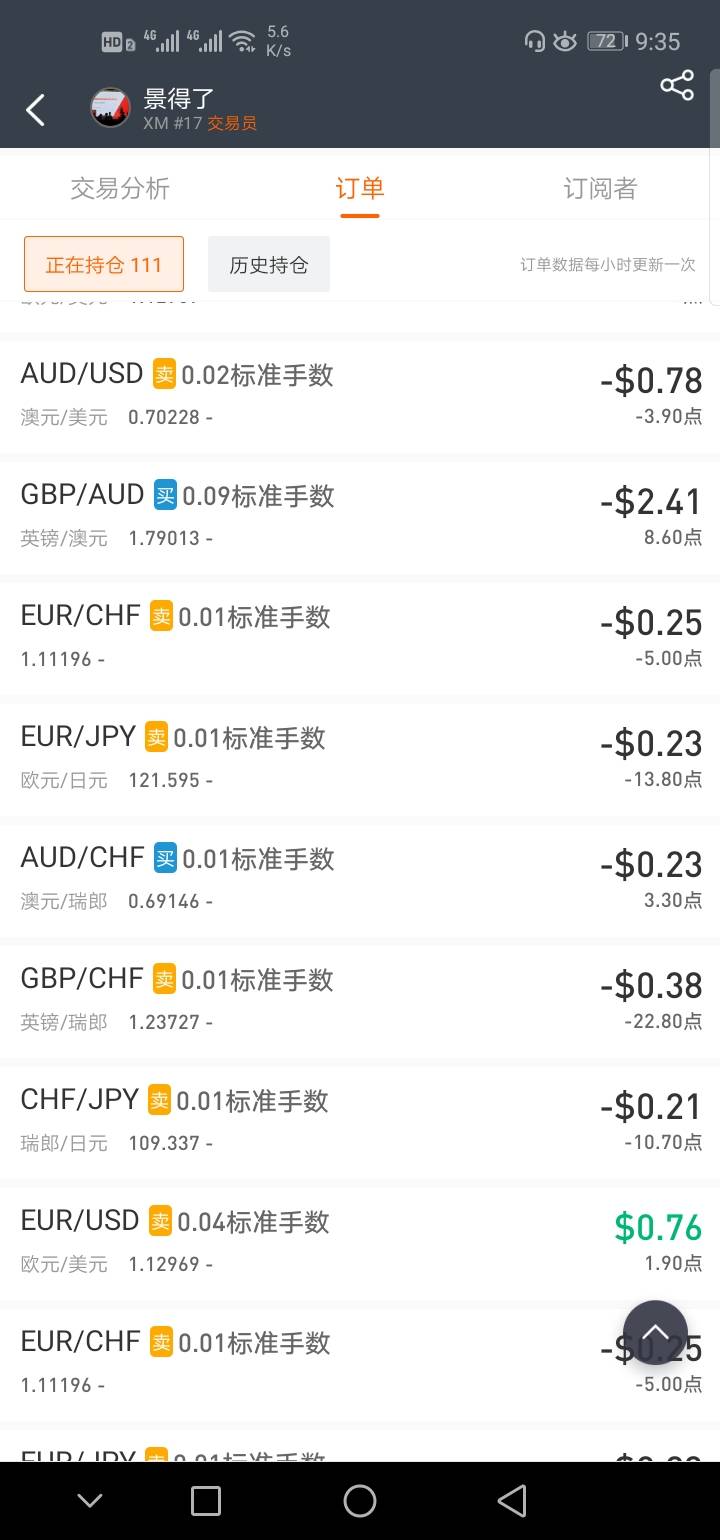Tap the system home button
The height and width of the screenshot is (1540, 720).
pos(360,1500)
